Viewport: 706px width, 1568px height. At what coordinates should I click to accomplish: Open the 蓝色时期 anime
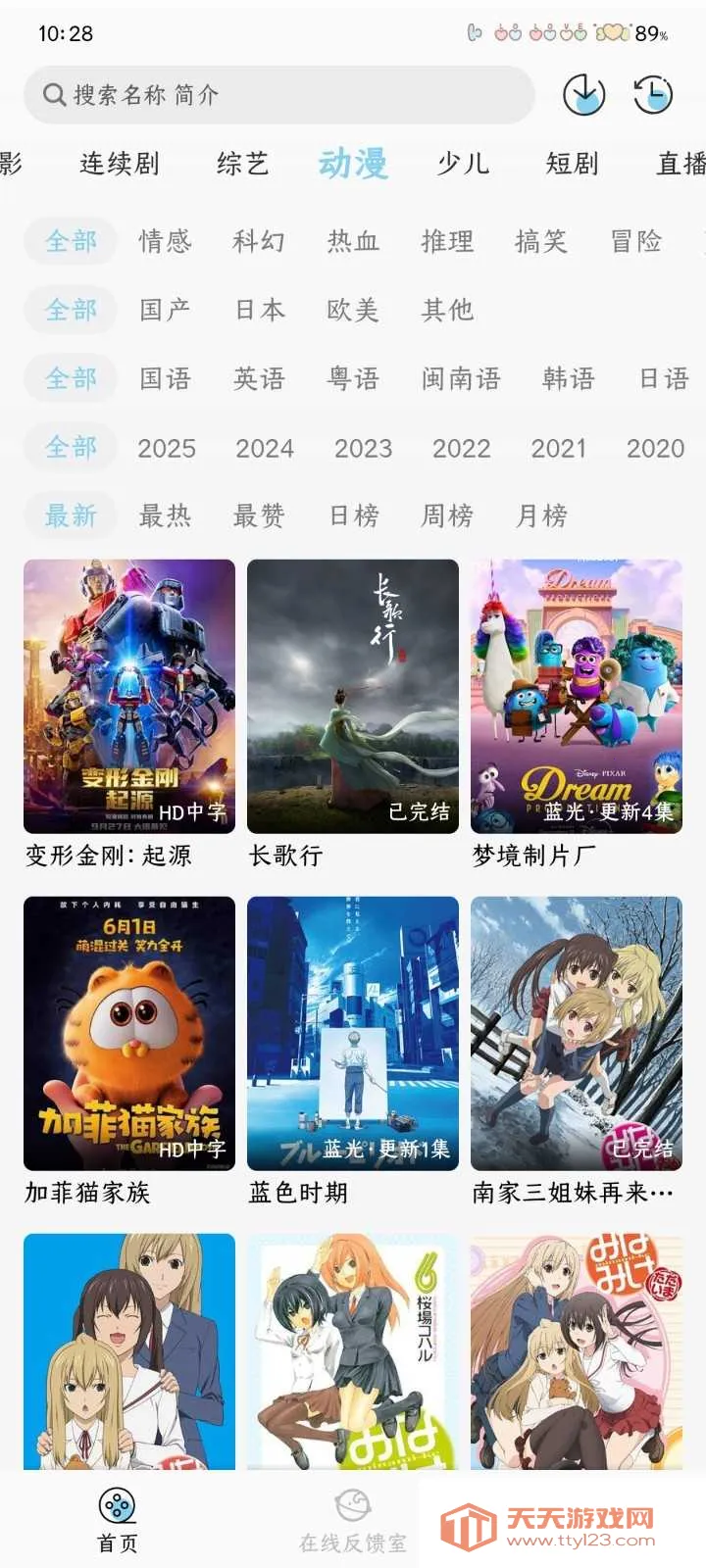pos(353,1034)
